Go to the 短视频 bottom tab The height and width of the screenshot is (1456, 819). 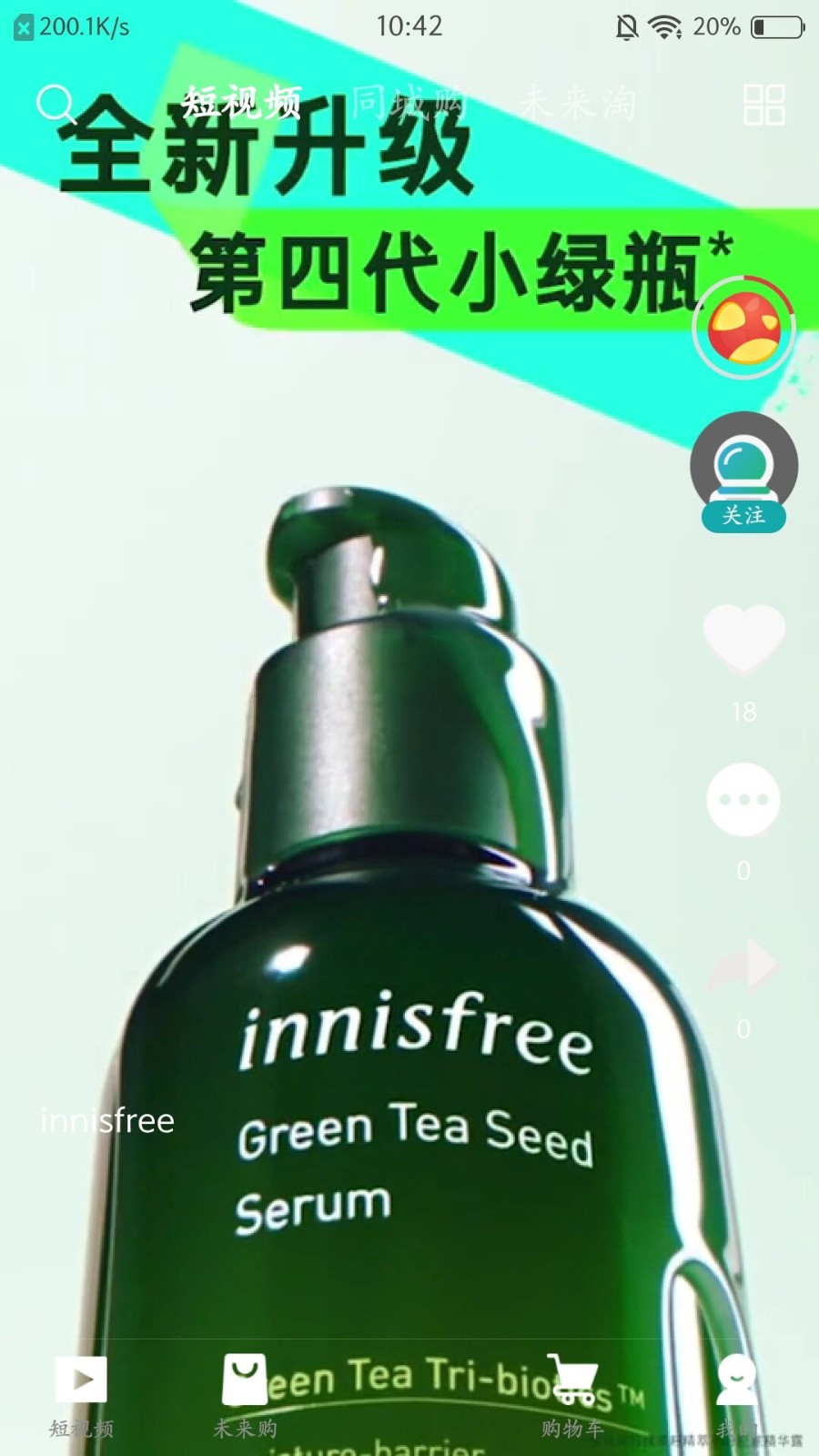(x=81, y=1397)
